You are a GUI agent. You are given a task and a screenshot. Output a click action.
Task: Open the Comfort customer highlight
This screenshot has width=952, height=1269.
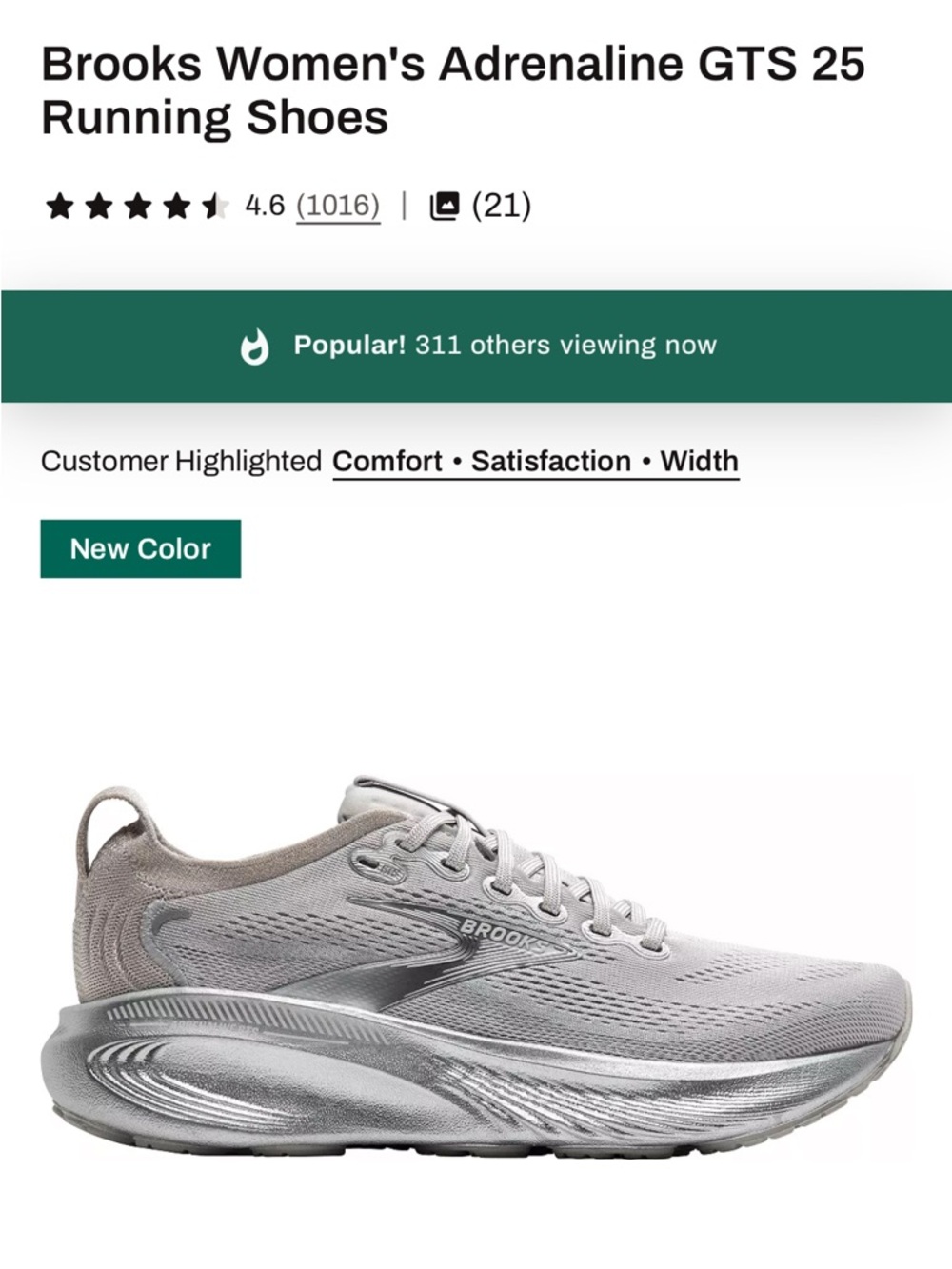click(x=387, y=462)
